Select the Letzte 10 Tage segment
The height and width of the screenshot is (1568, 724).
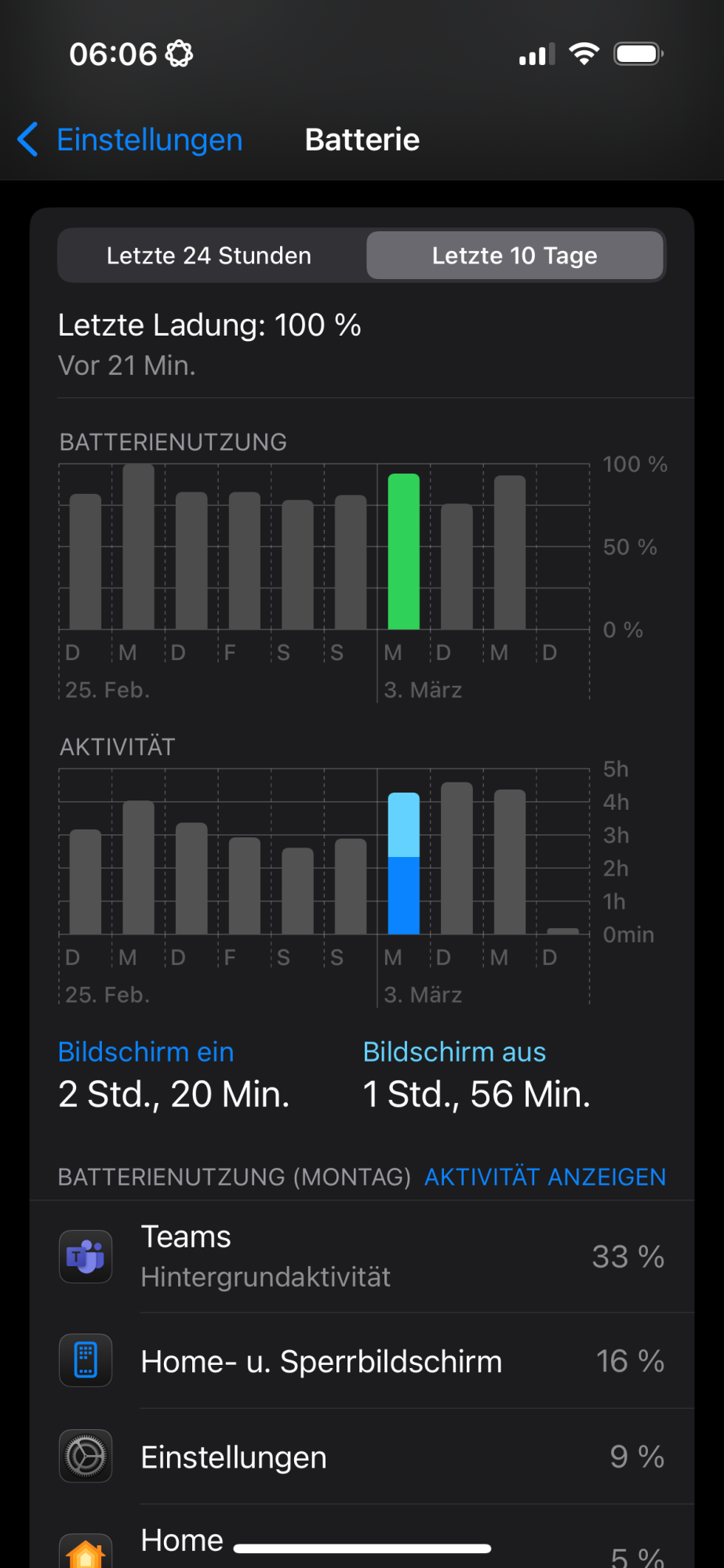515,256
